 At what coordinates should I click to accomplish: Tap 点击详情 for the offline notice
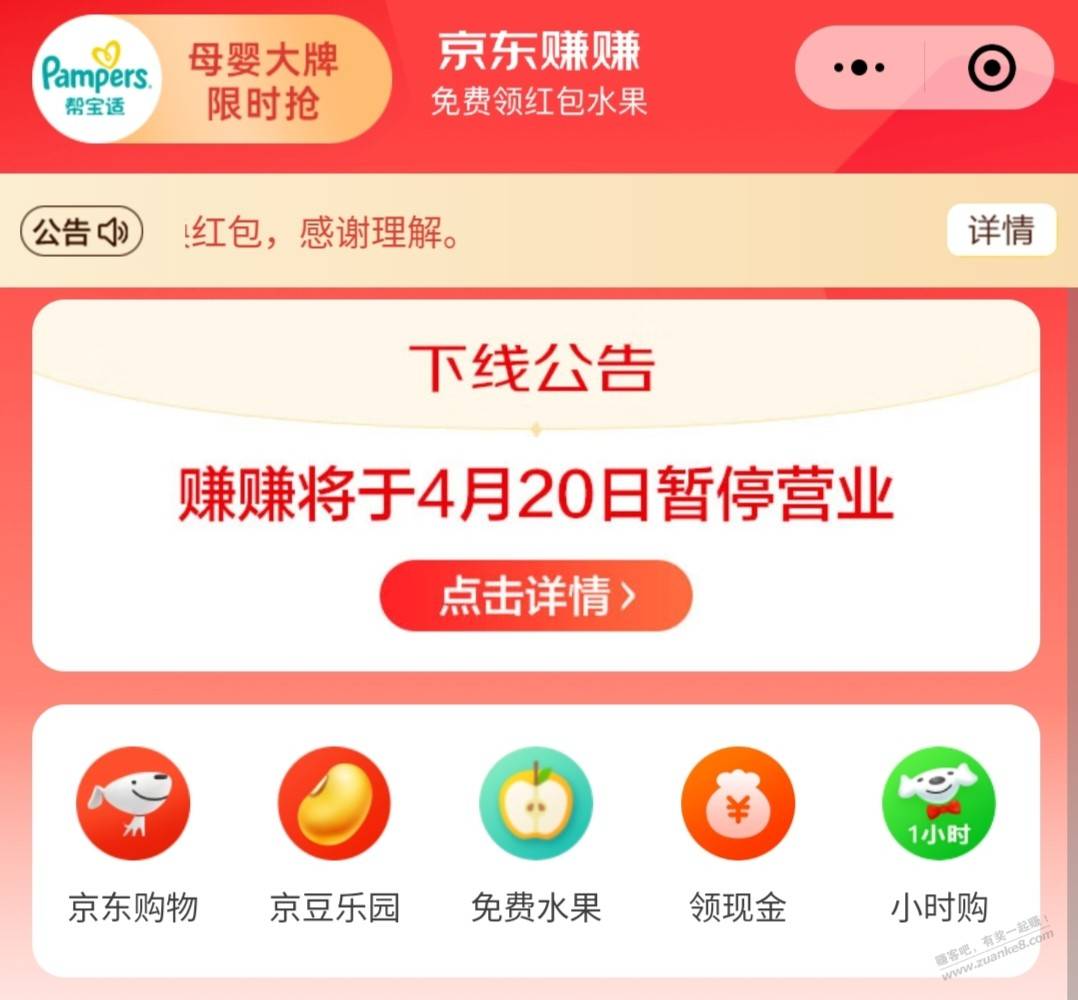[x=536, y=597]
